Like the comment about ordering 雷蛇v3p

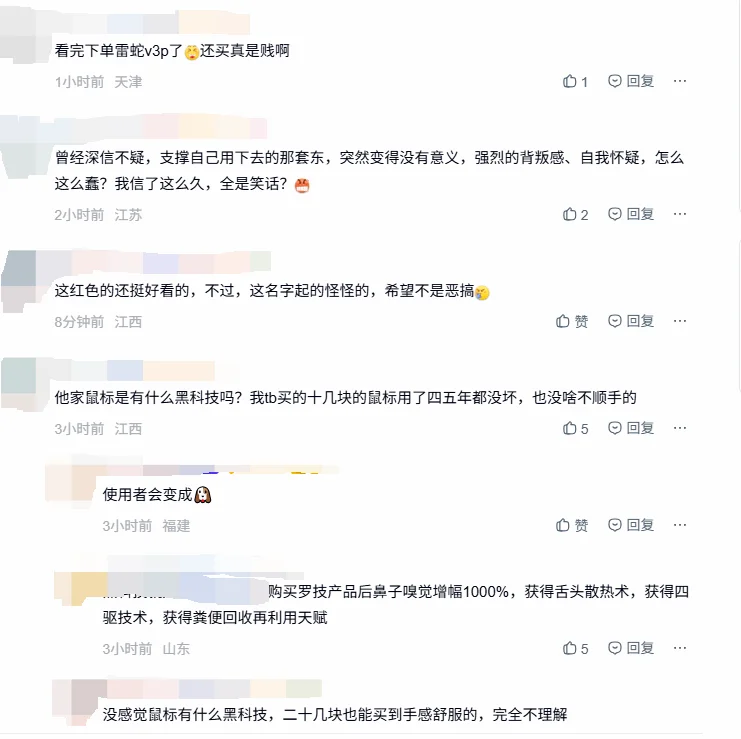pyautogui.click(x=575, y=81)
